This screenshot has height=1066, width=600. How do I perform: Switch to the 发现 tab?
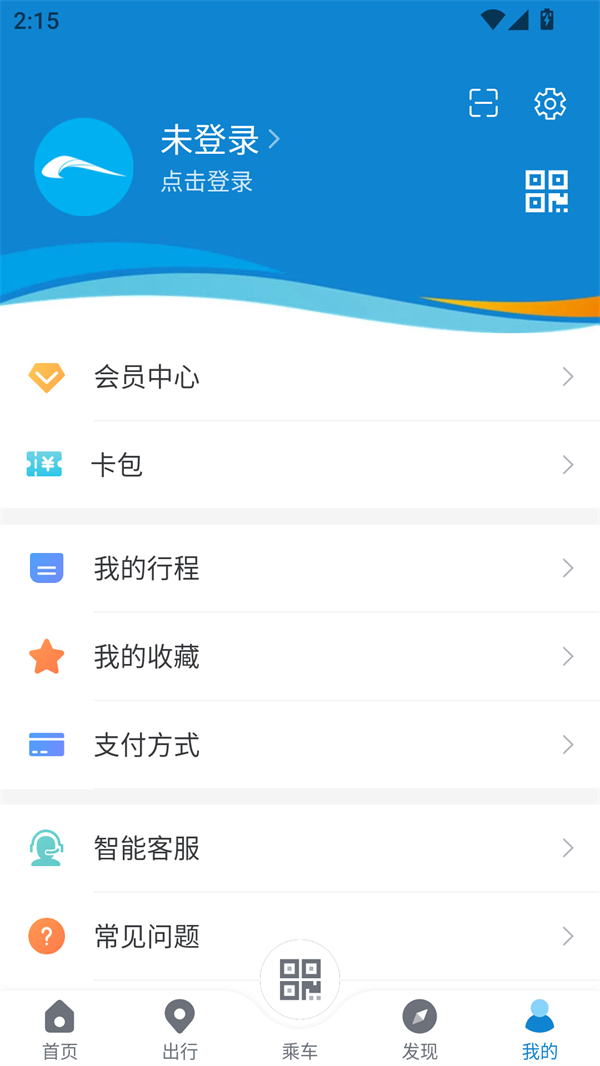[x=420, y=1030]
